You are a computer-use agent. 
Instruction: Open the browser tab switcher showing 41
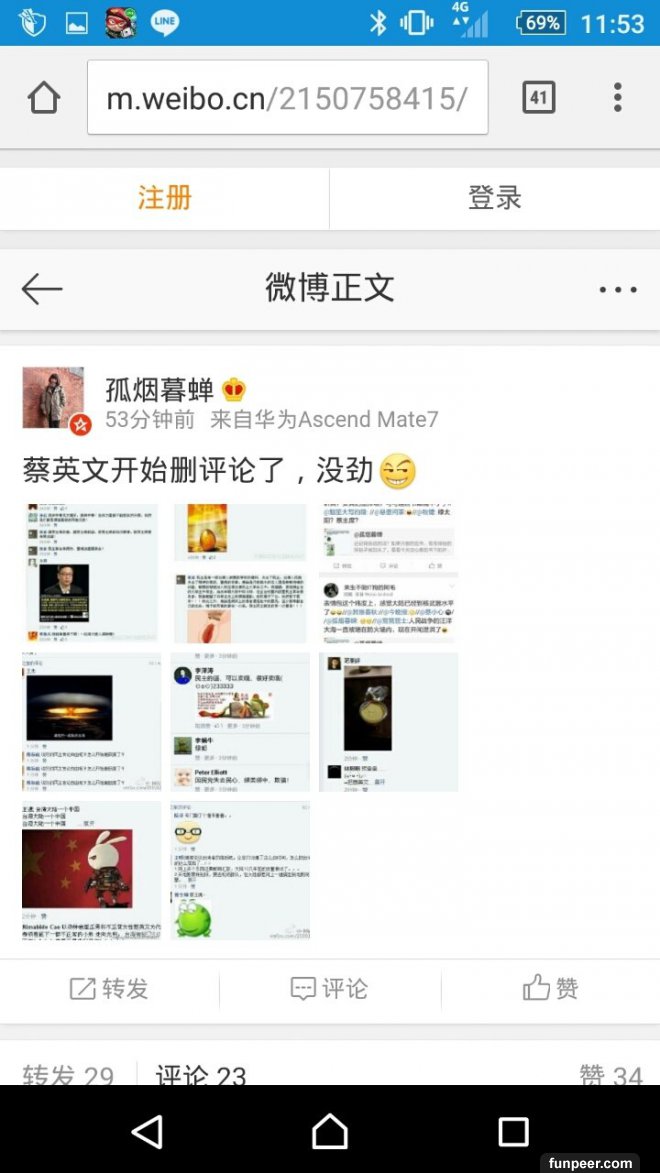pyautogui.click(x=538, y=97)
